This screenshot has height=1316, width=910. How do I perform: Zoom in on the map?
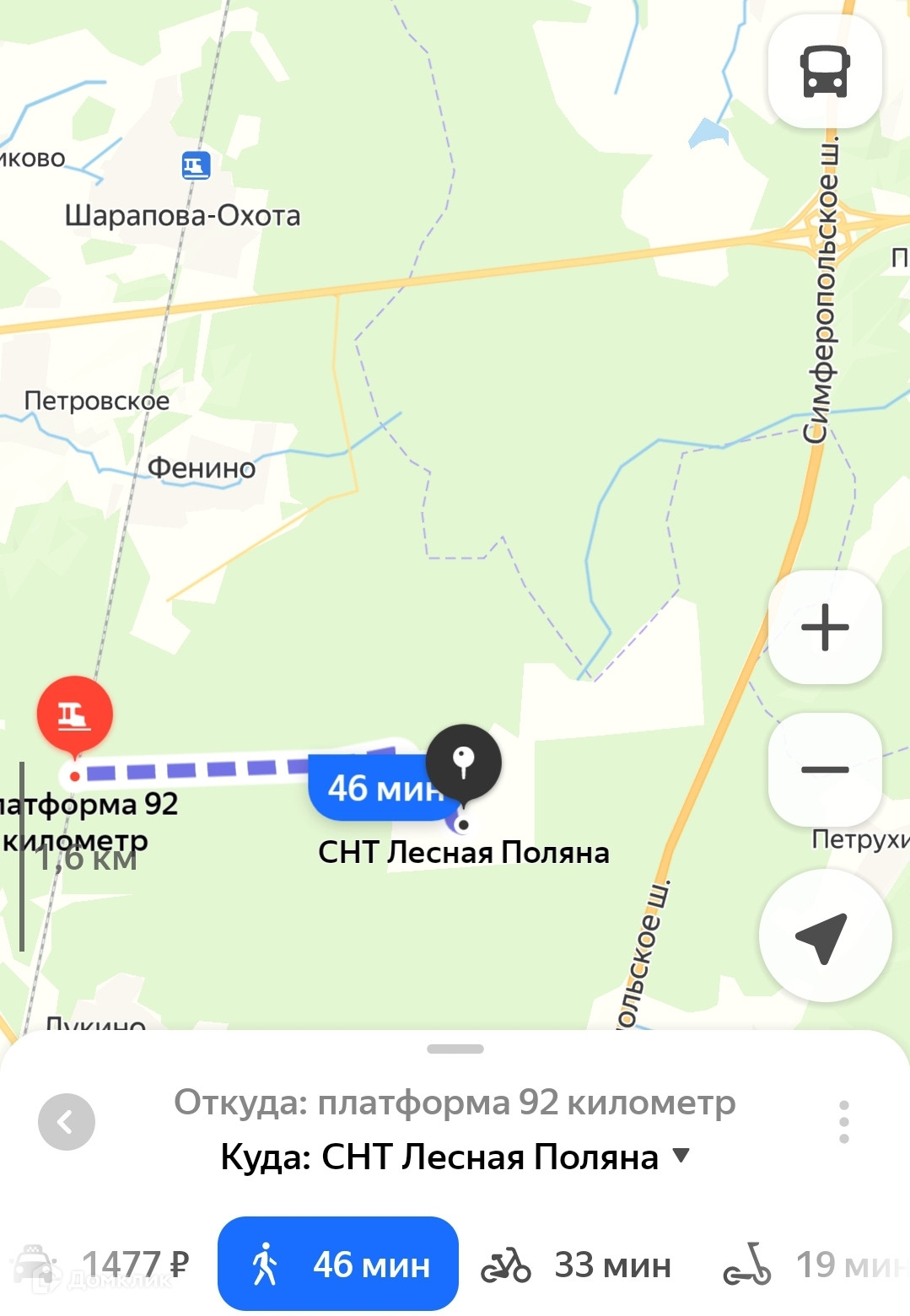825,627
